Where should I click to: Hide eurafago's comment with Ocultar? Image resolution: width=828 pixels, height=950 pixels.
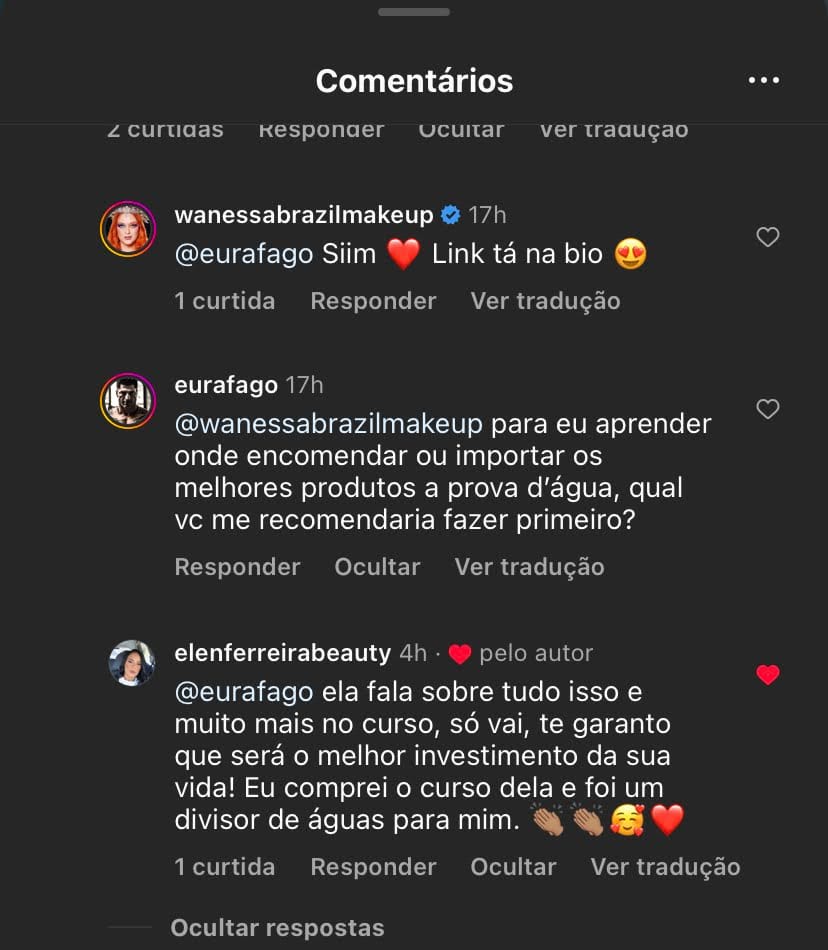(377, 567)
